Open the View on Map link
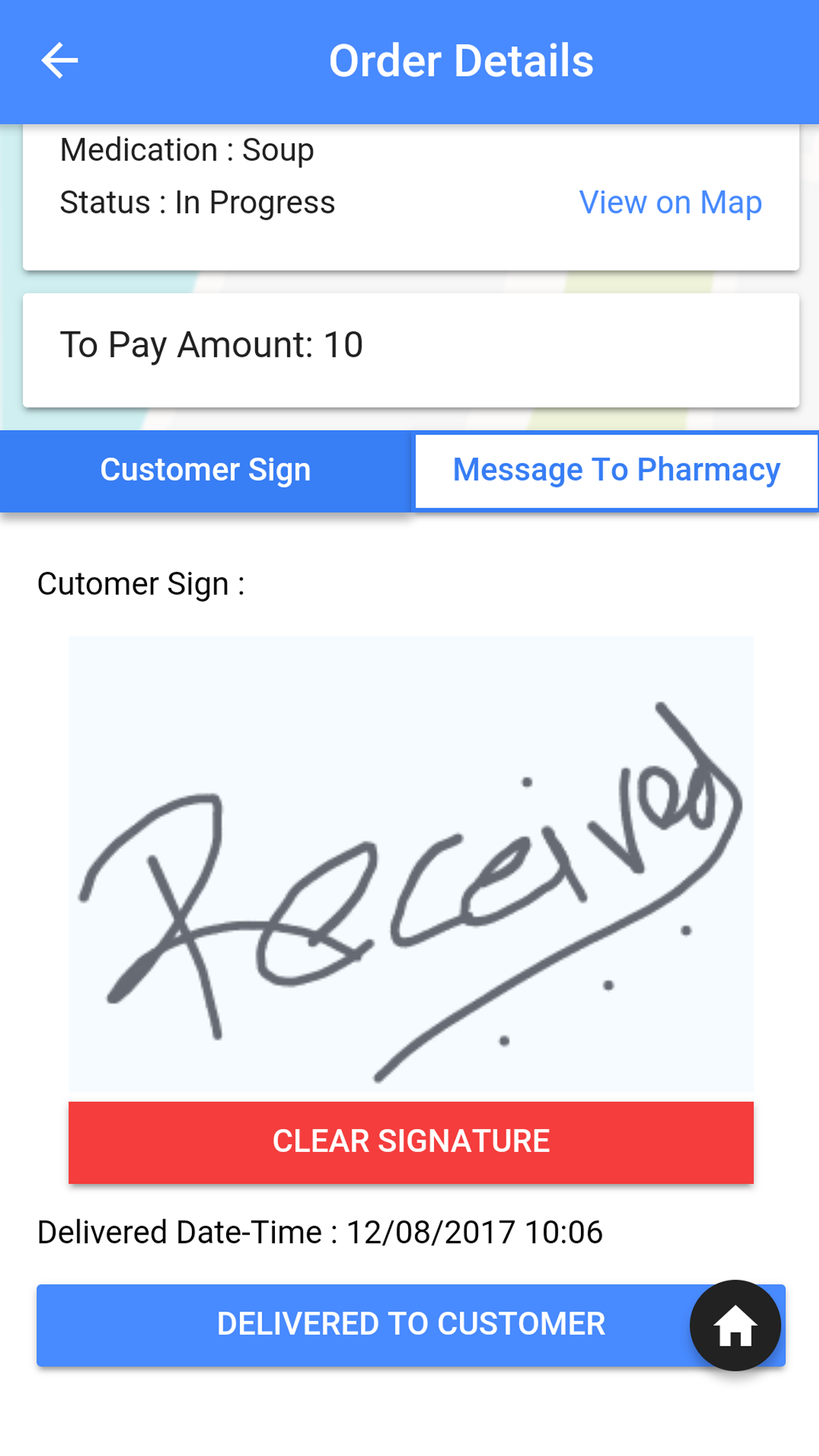The image size is (819, 1456). click(670, 202)
